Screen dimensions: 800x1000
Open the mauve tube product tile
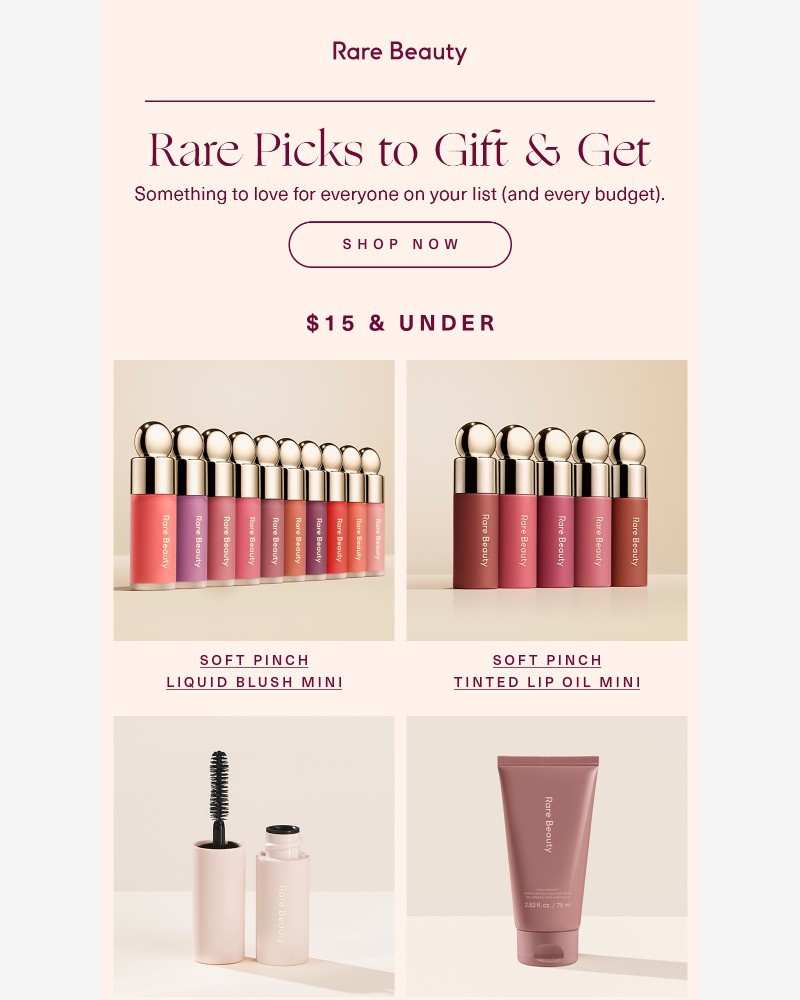click(x=547, y=855)
